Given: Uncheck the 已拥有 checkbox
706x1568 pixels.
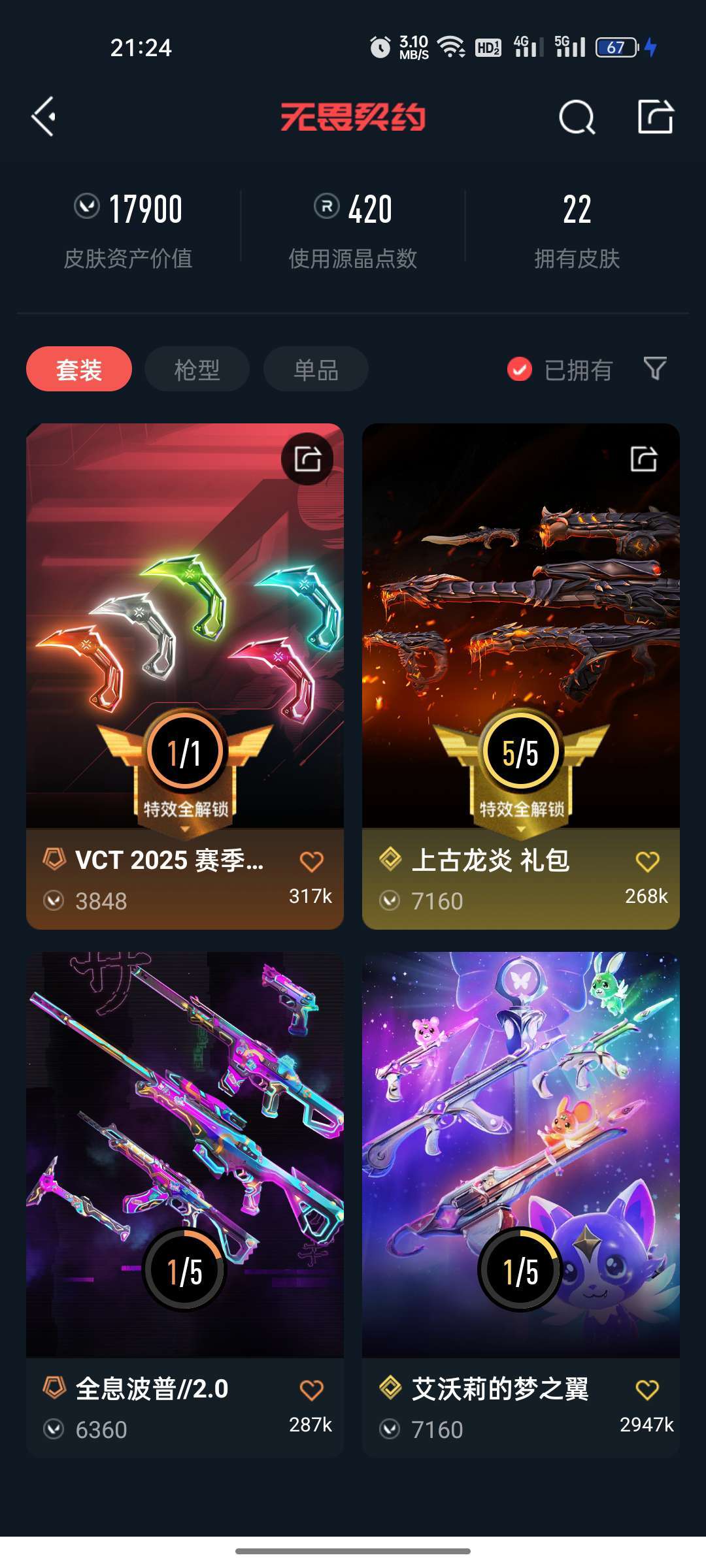Looking at the screenshot, I should (520, 370).
